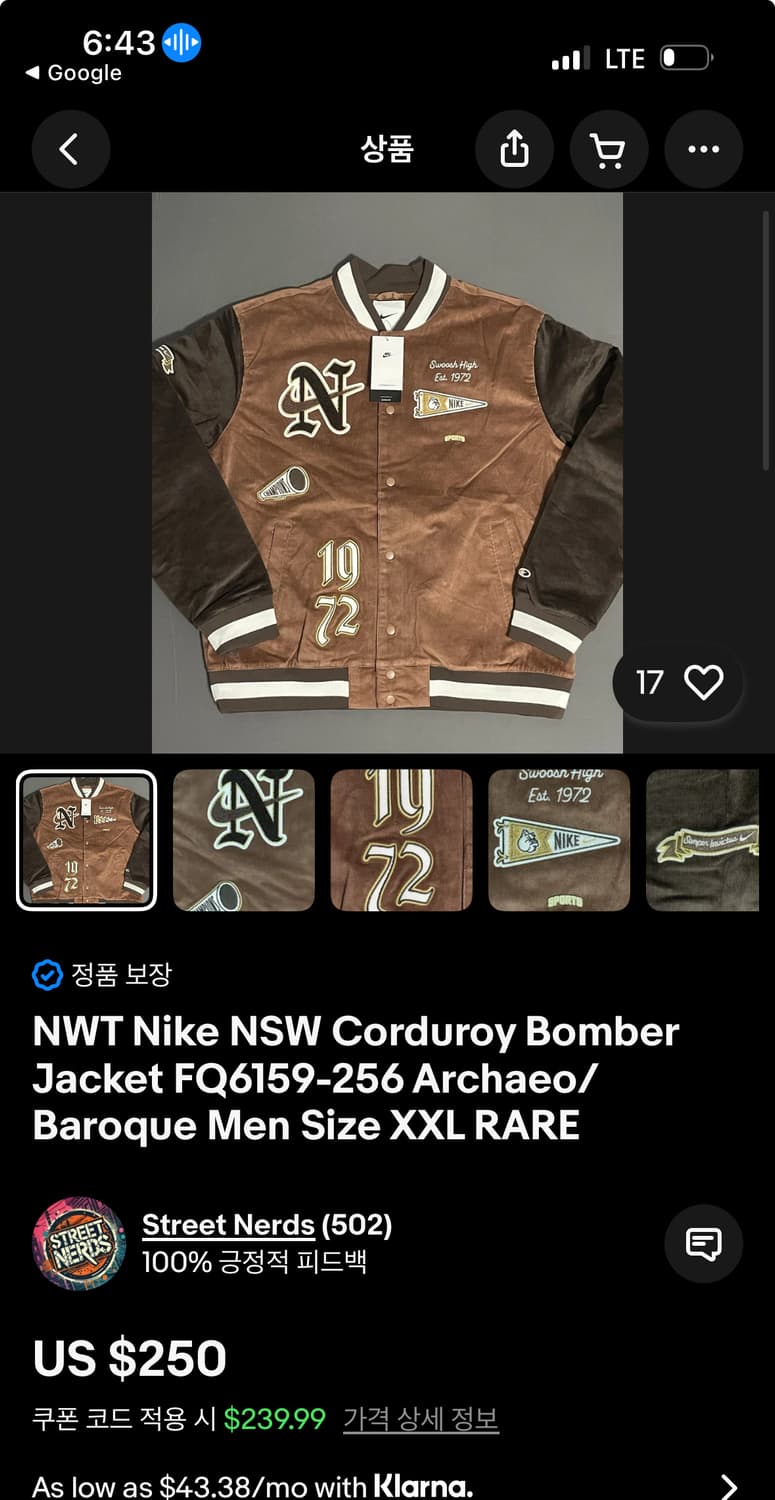Viewport: 775px width, 1500px height.
Task: Tap the battery level indicator
Action: pos(684,57)
